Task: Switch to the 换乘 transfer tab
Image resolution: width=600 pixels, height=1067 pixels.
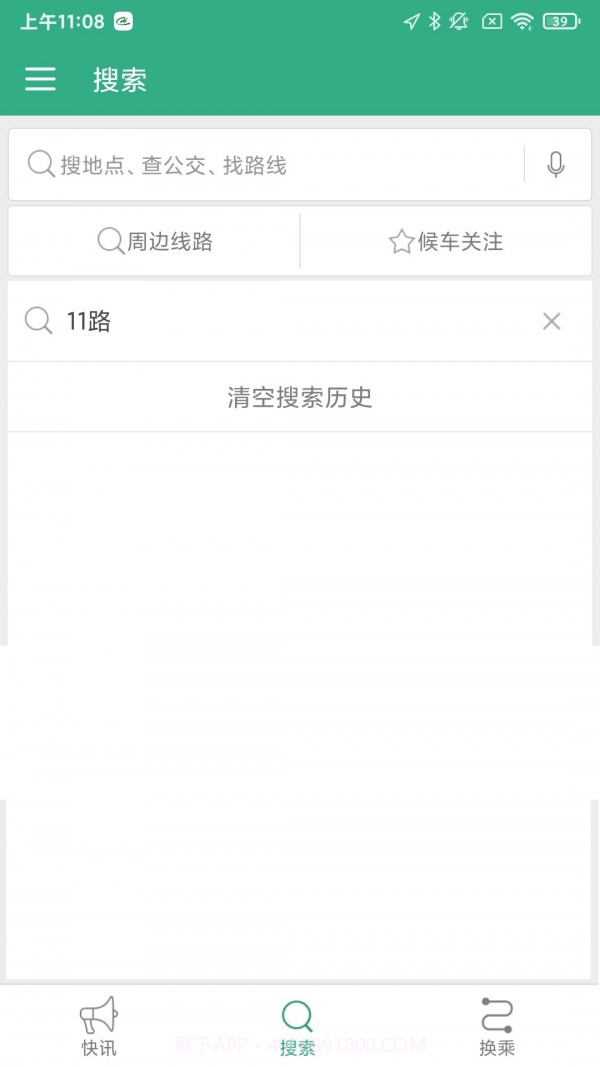Action: pyautogui.click(x=497, y=1026)
